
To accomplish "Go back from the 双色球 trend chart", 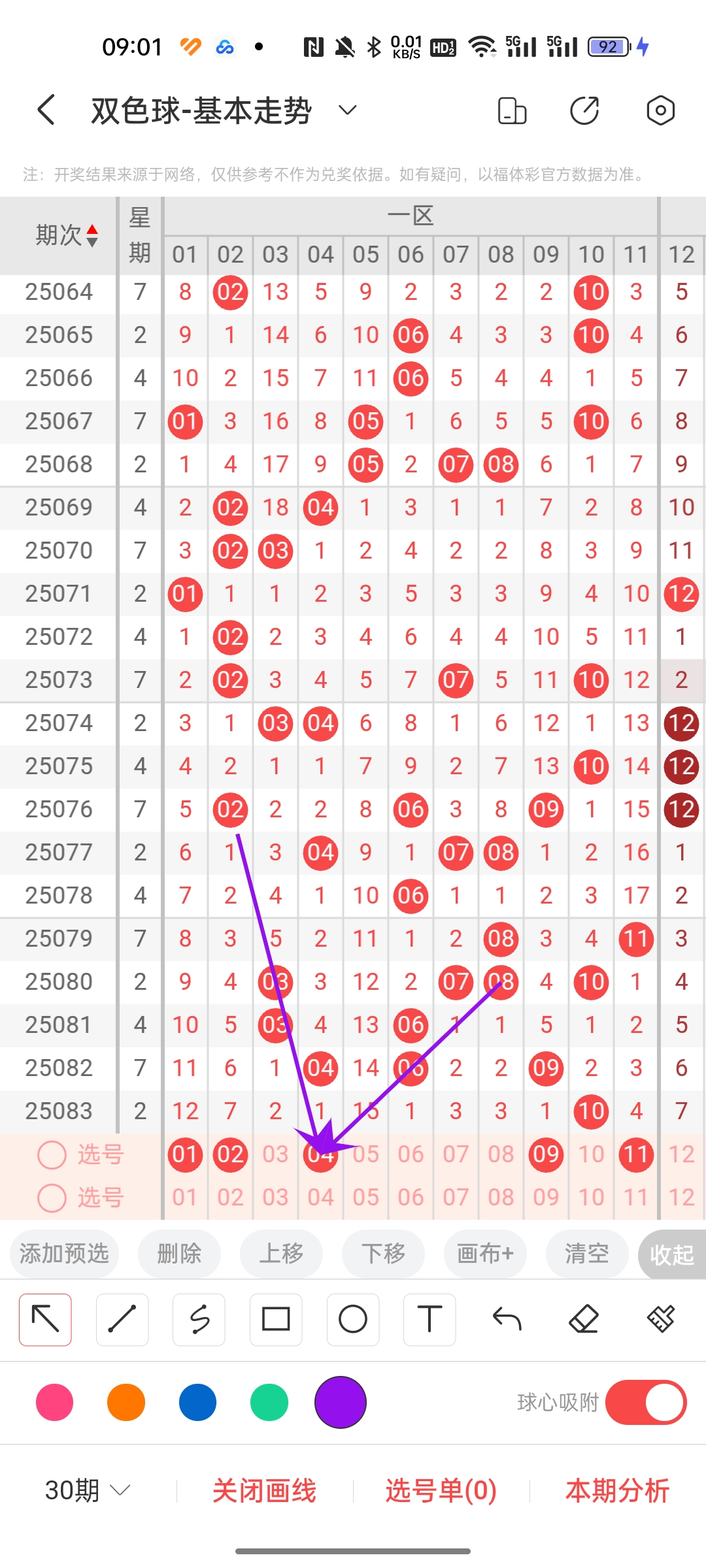I will (x=46, y=110).
